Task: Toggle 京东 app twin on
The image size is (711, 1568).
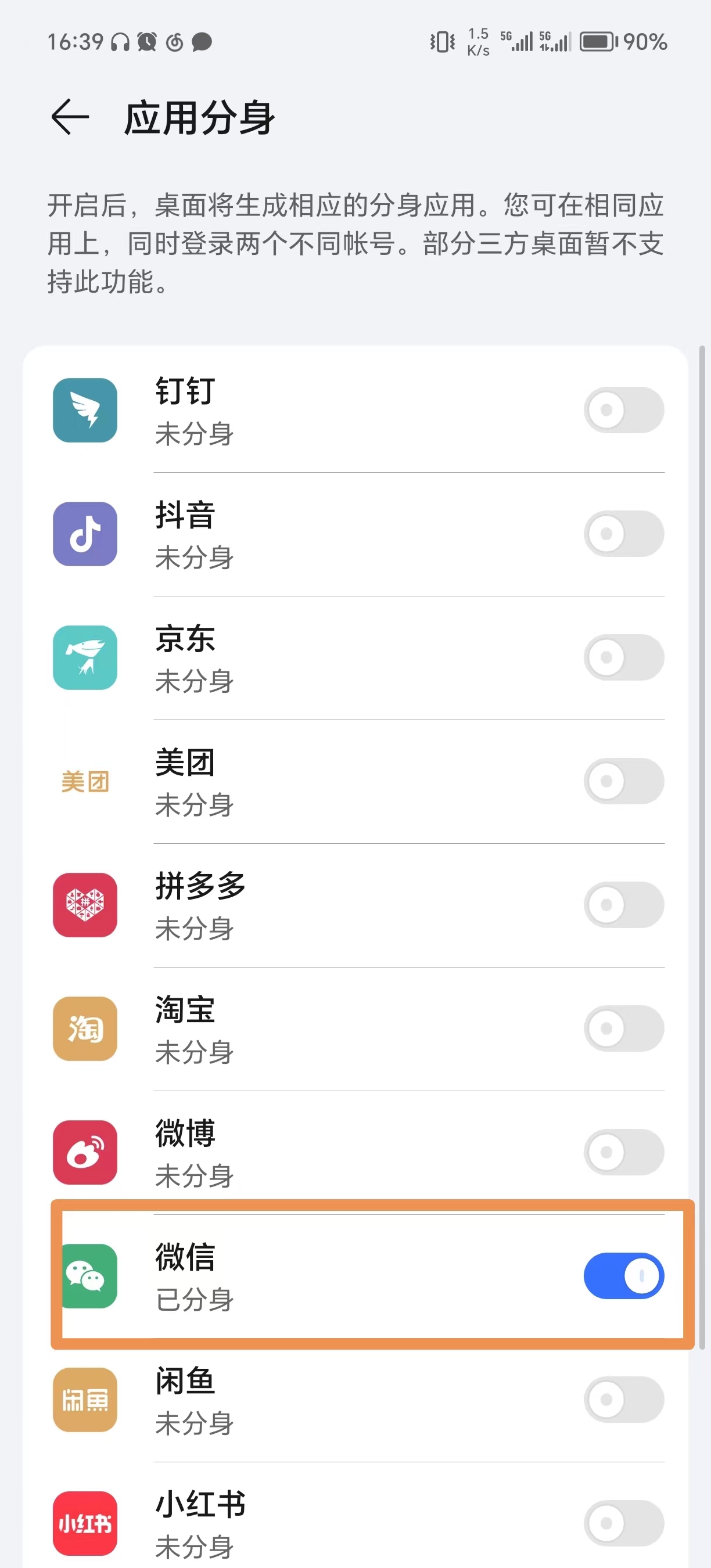Action: pos(623,657)
